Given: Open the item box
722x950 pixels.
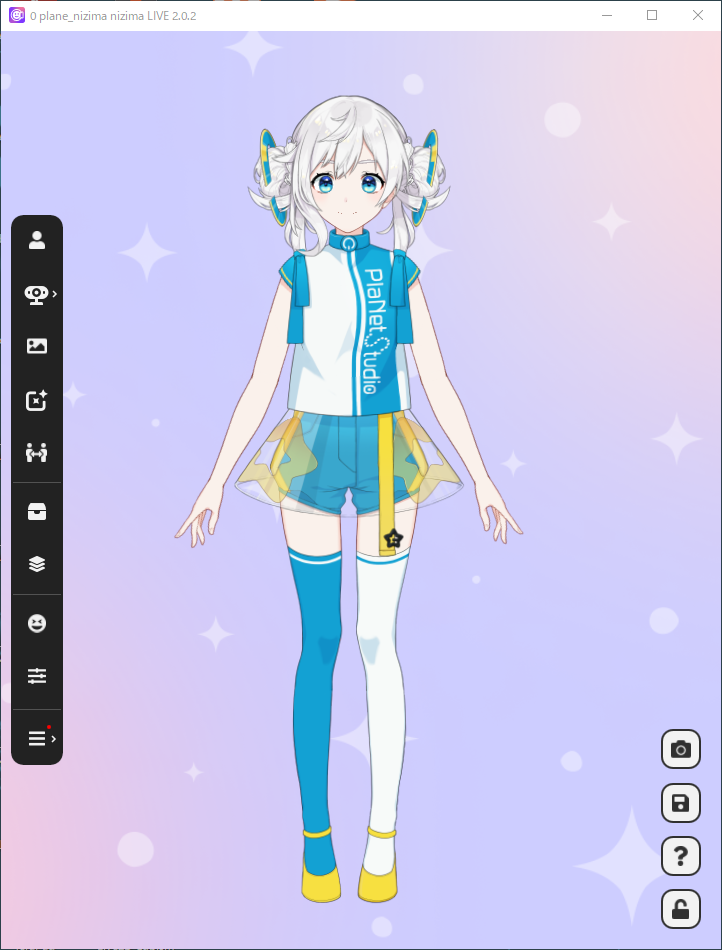Looking at the screenshot, I should [37, 511].
